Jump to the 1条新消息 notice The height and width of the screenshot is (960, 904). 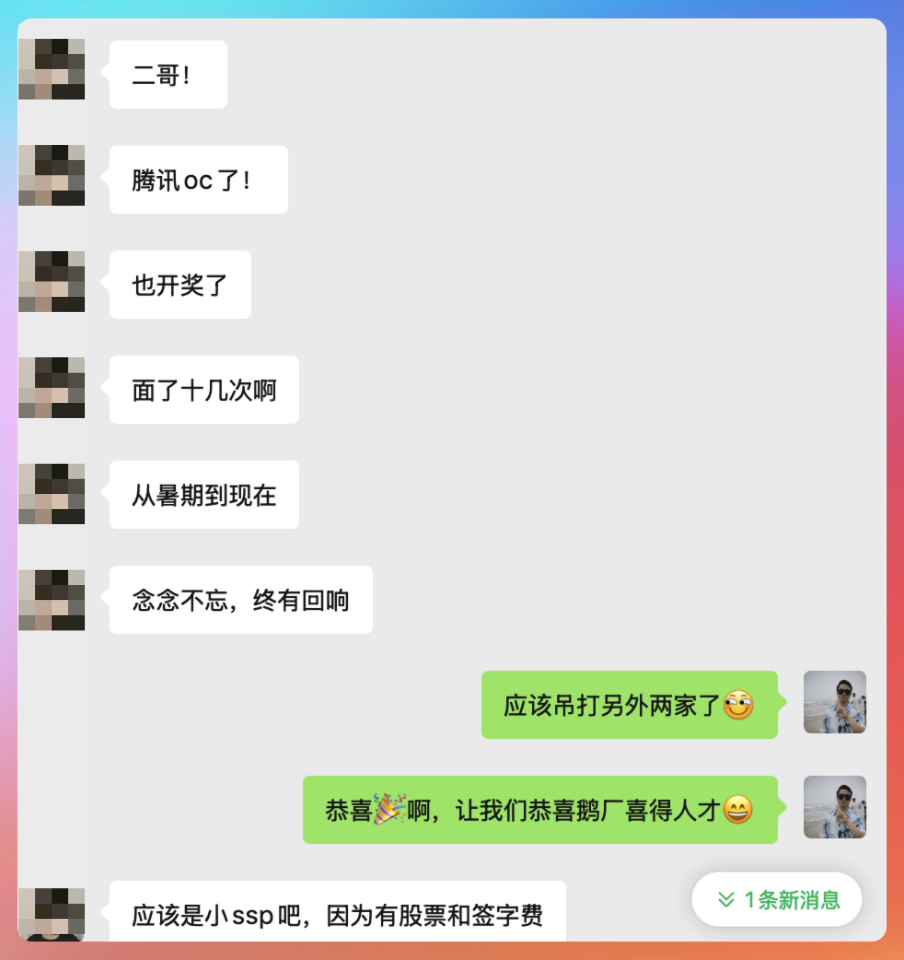point(778,900)
